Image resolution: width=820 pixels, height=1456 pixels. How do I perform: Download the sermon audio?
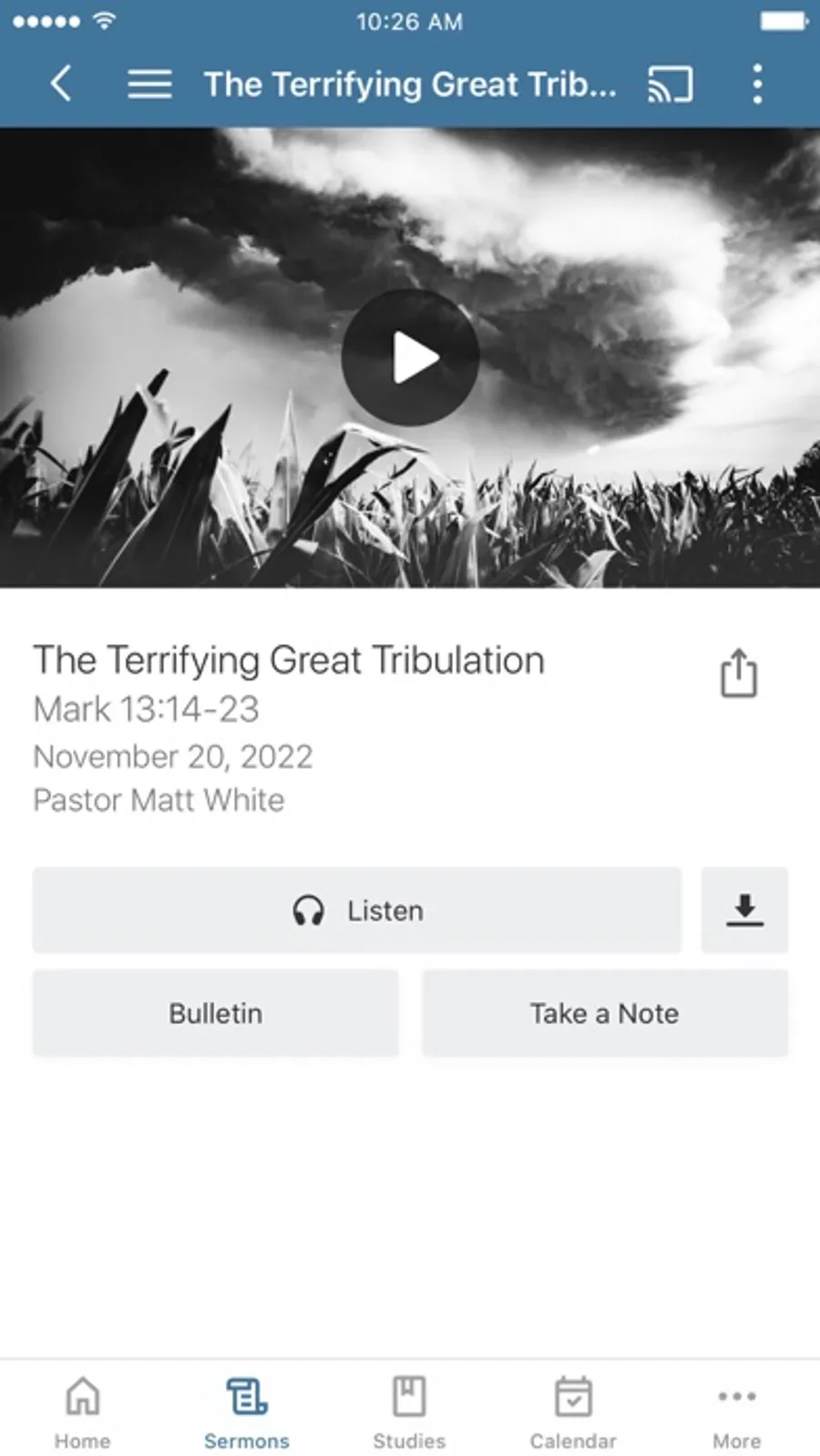click(743, 910)
